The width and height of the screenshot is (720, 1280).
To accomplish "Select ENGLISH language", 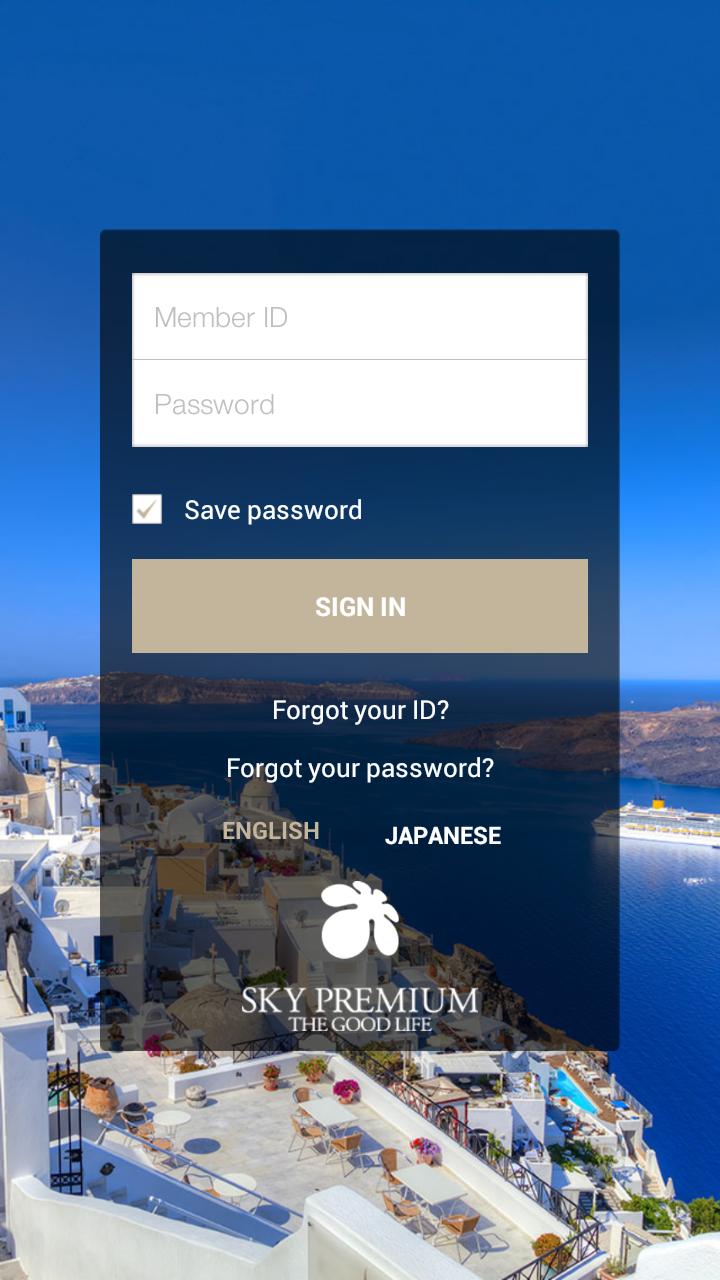I will coord(271,831).
